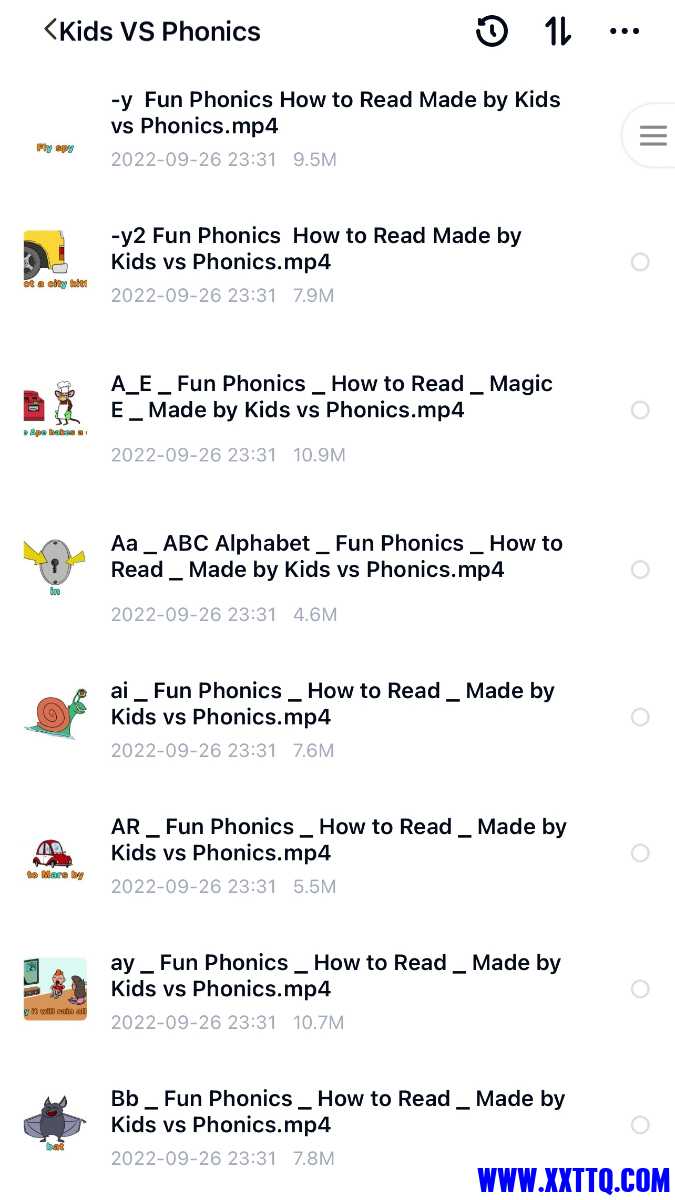
Task: Go back from Kids VS Phonics folder
Action: (x=50, y=31)
